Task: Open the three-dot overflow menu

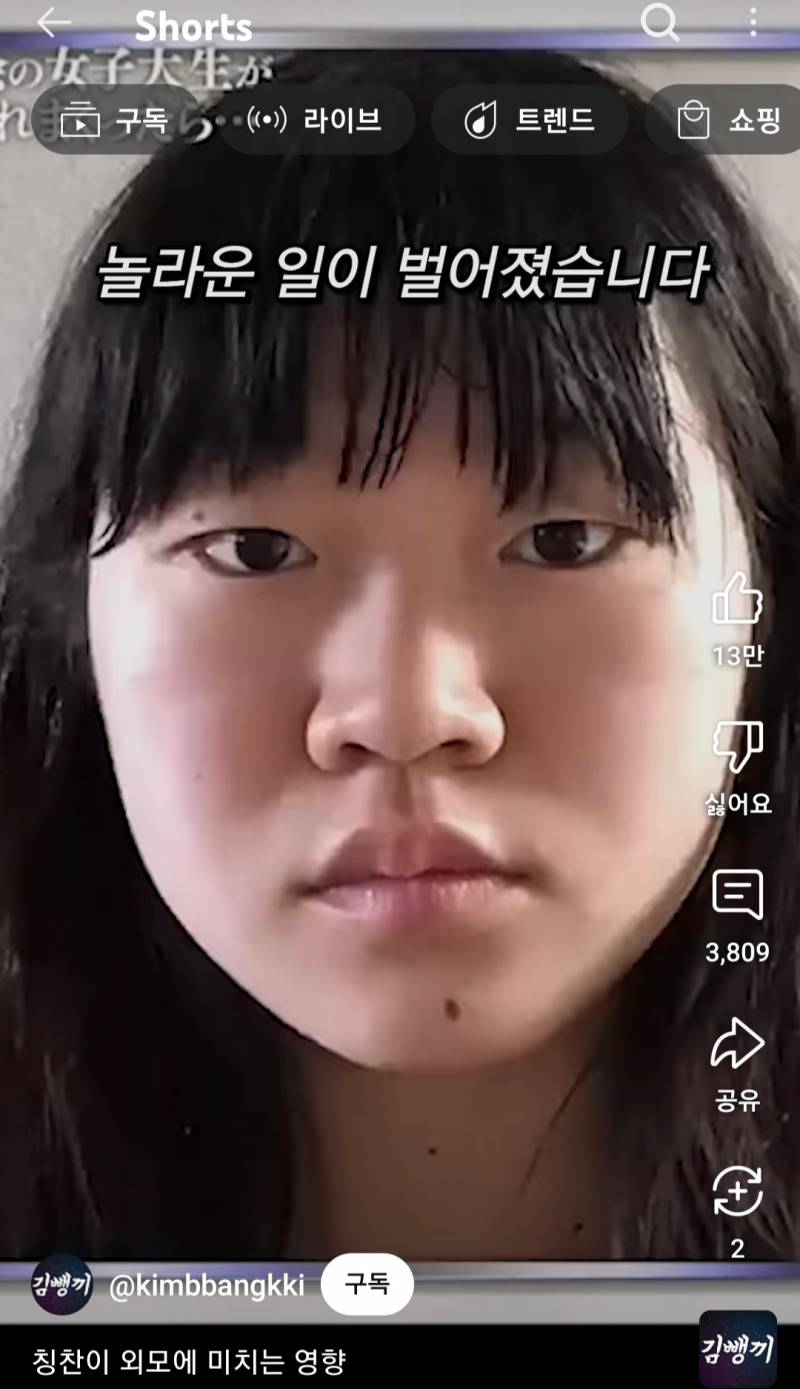Action: click(x=753, y=21)
